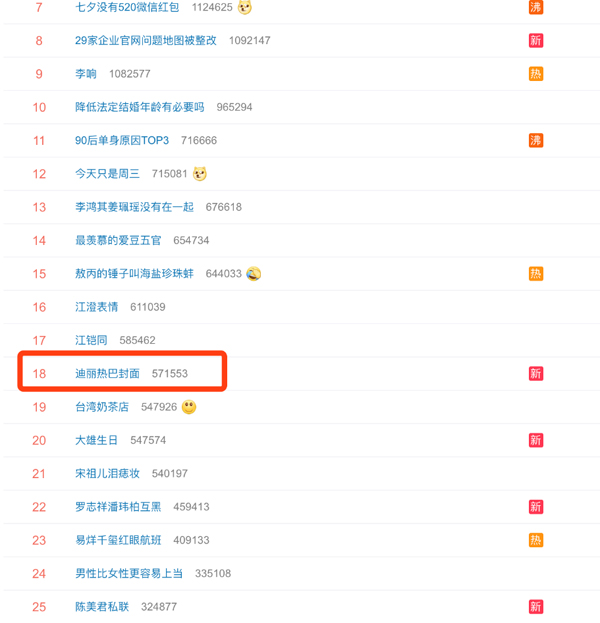Open the 大雄生日 topic
The image size is (600, 623).
coord(96,440)
